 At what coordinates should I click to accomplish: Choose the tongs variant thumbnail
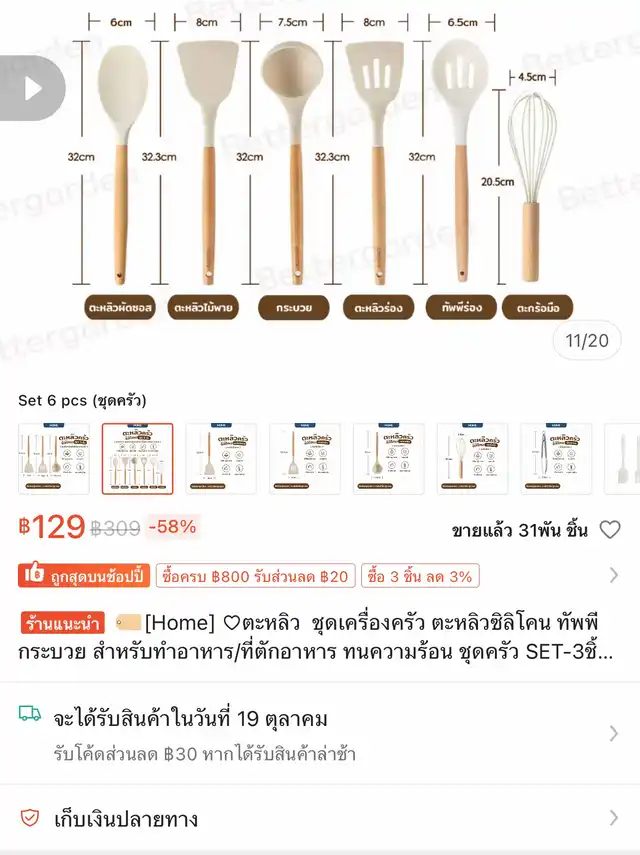[x=556, y=459]
